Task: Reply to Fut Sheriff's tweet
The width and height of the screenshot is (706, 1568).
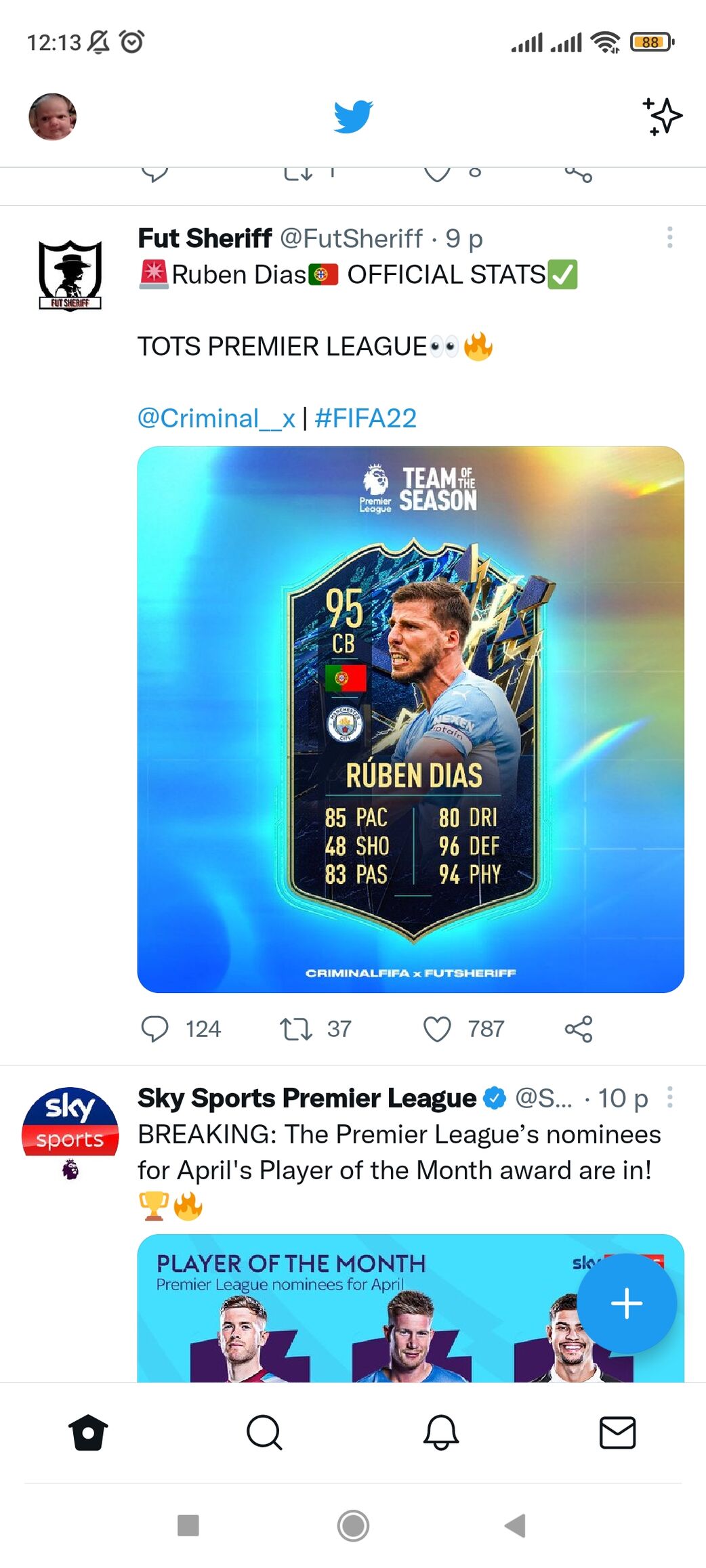Action: click(154, 1028)
